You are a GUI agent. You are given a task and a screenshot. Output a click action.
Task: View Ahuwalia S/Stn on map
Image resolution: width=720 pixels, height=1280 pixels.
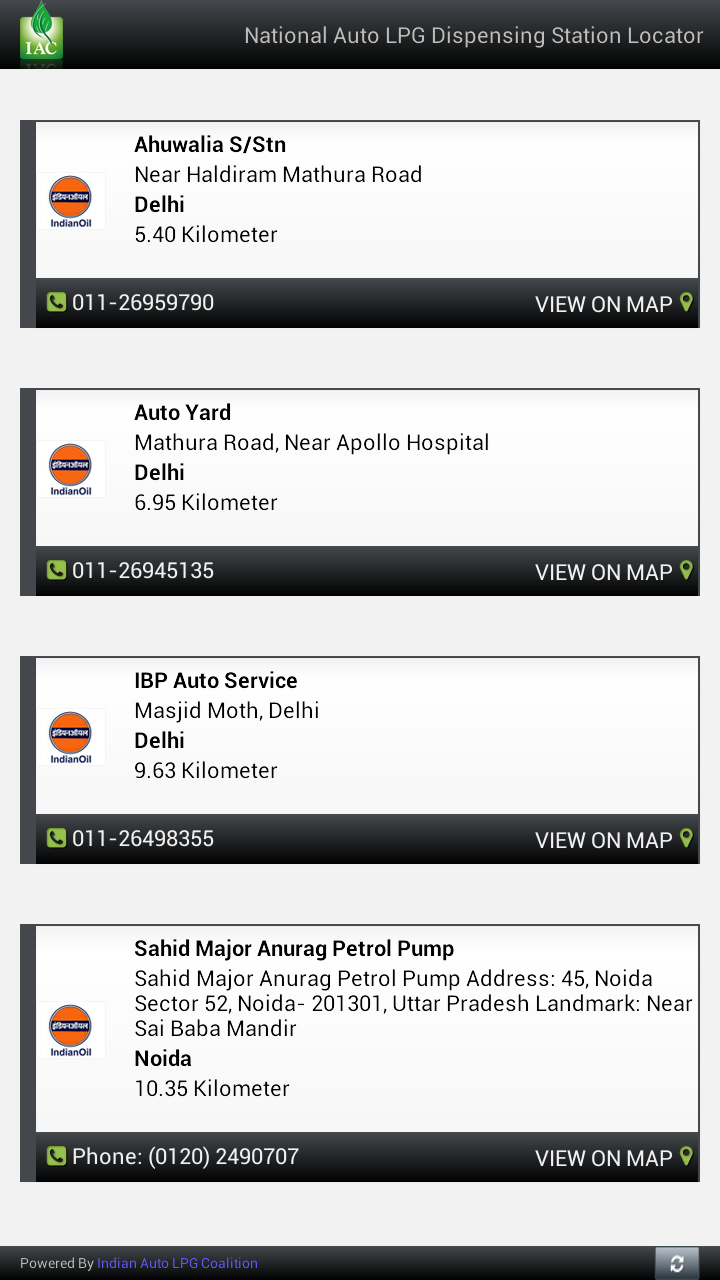click(x=613, y=304)
